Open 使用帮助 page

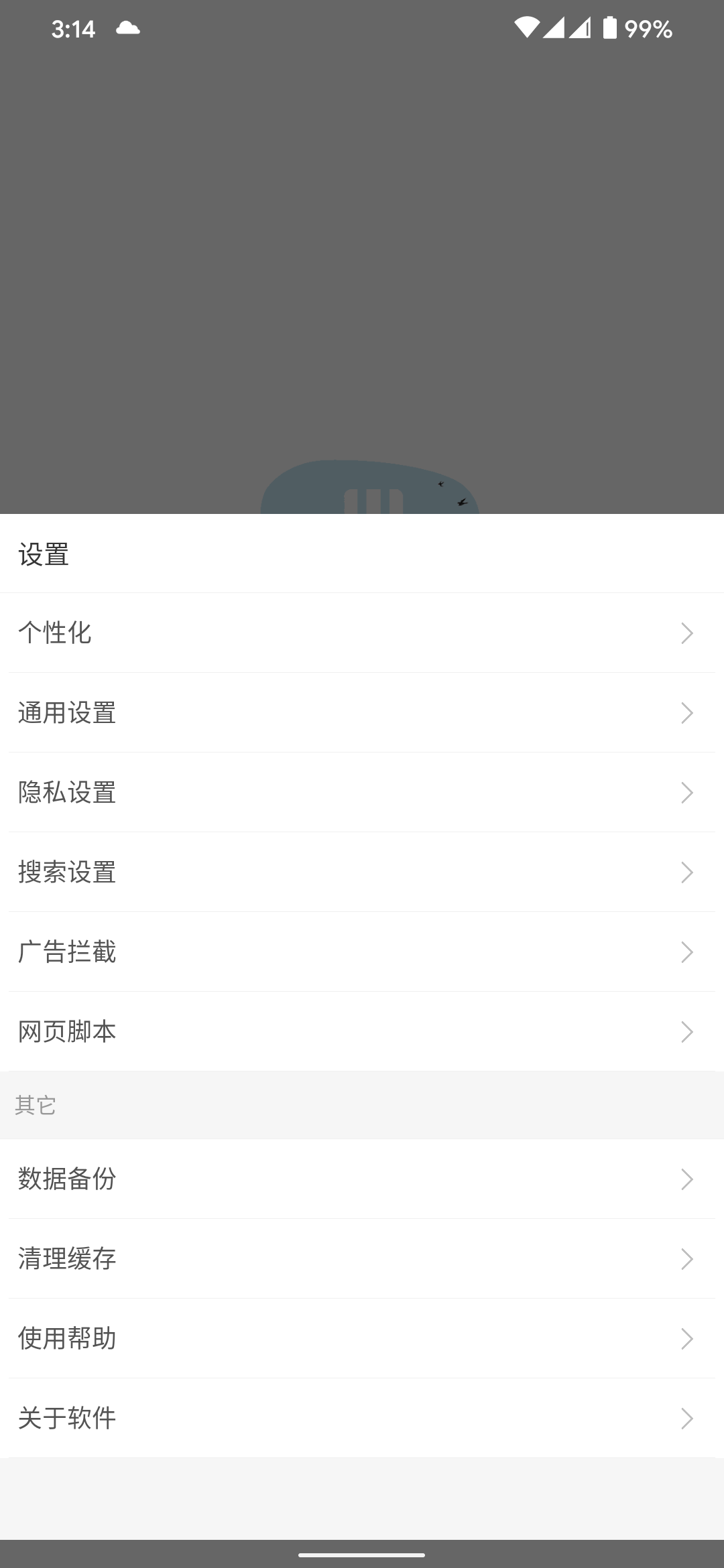coord(362,1338)
